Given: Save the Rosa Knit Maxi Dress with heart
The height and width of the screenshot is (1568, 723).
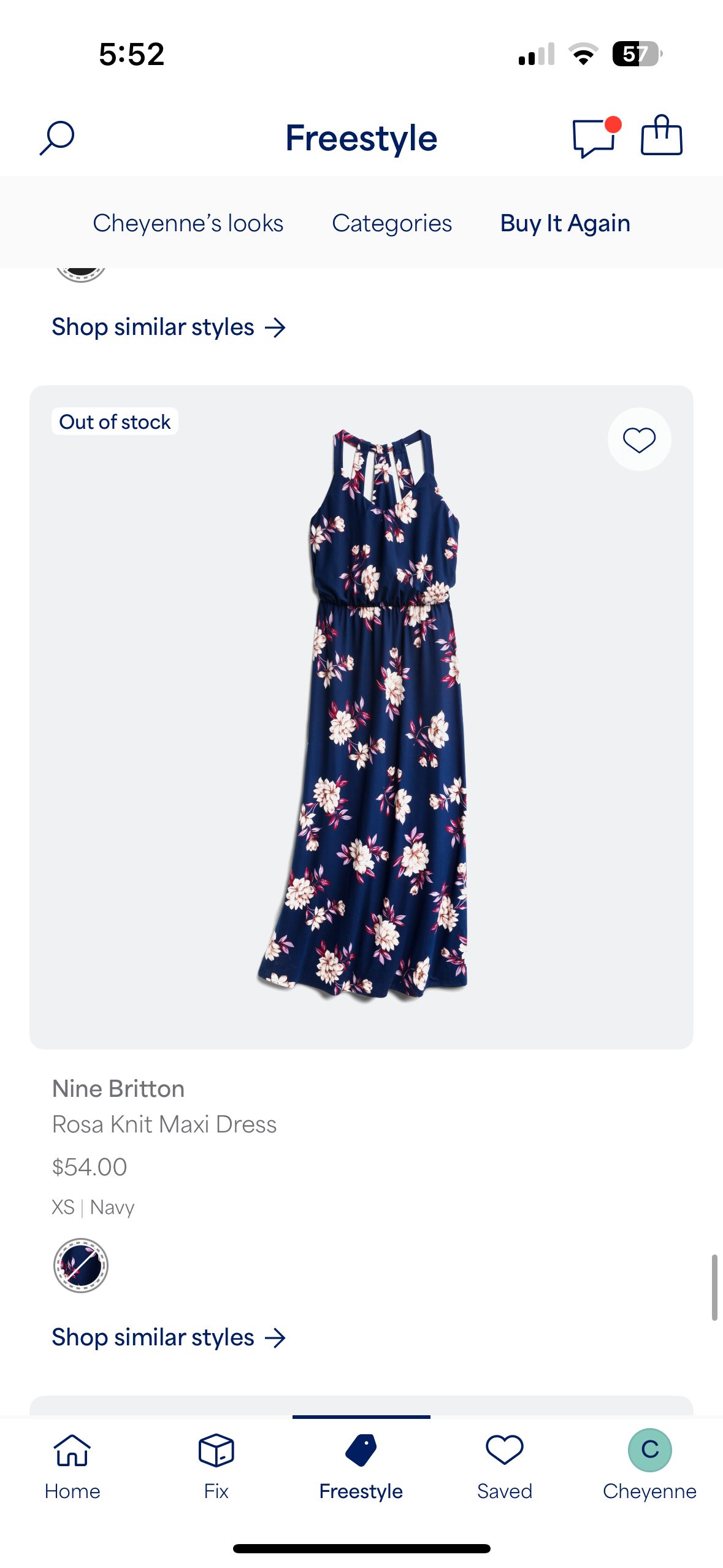Looking at the screenshot, I should 639,440.
